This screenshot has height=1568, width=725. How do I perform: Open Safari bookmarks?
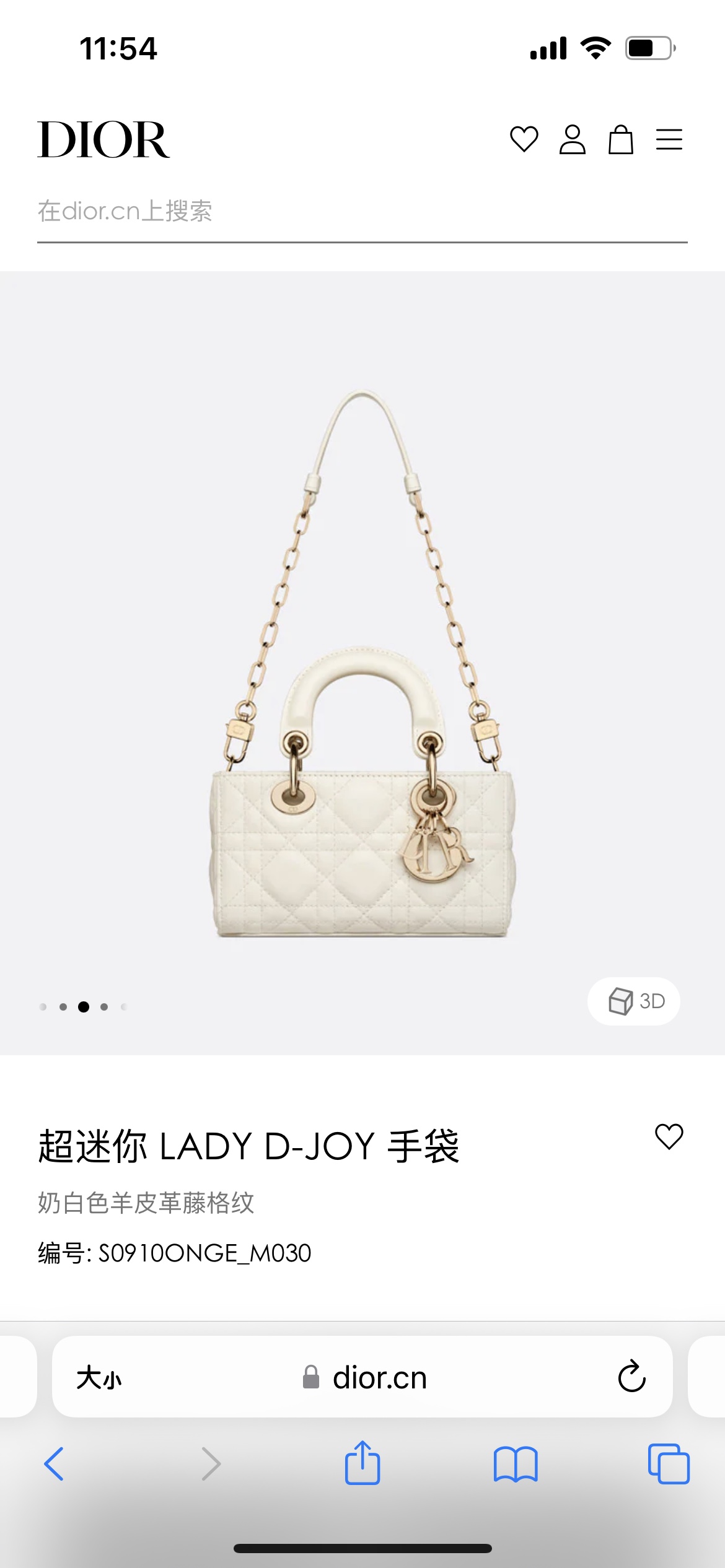tap(516, 1464)
